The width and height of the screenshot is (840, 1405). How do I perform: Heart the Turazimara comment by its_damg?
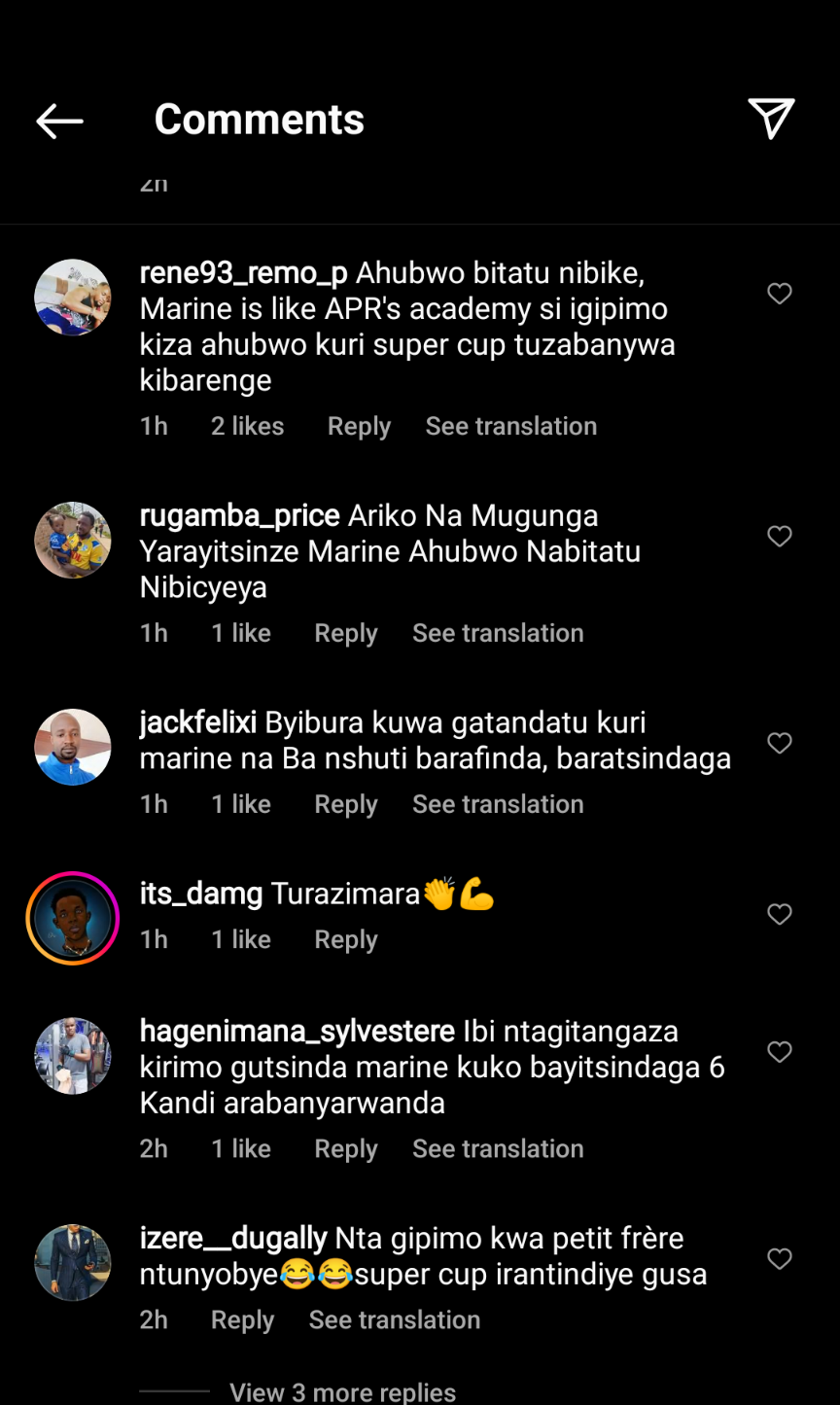(780, 914)
